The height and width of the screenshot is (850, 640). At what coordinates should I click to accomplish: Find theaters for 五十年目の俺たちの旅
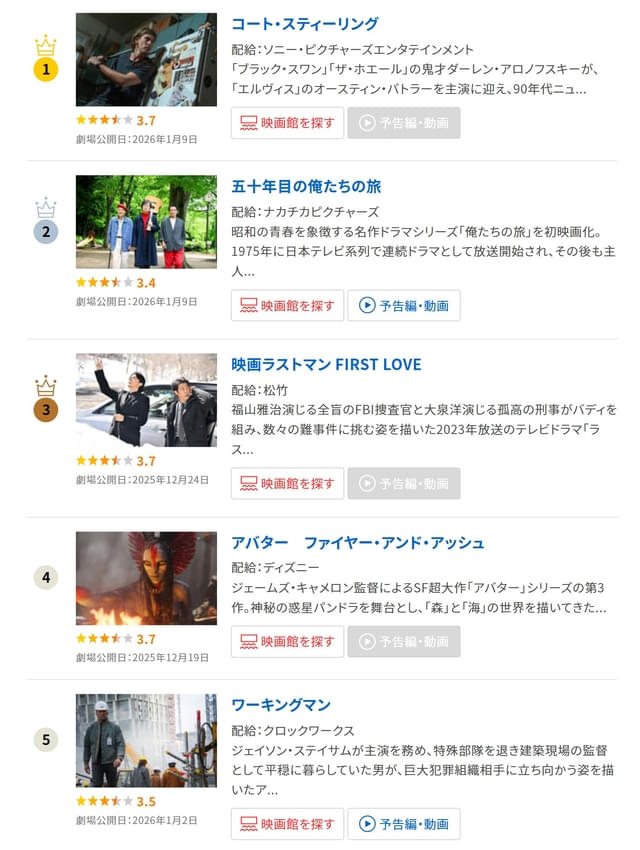[287, 305]
